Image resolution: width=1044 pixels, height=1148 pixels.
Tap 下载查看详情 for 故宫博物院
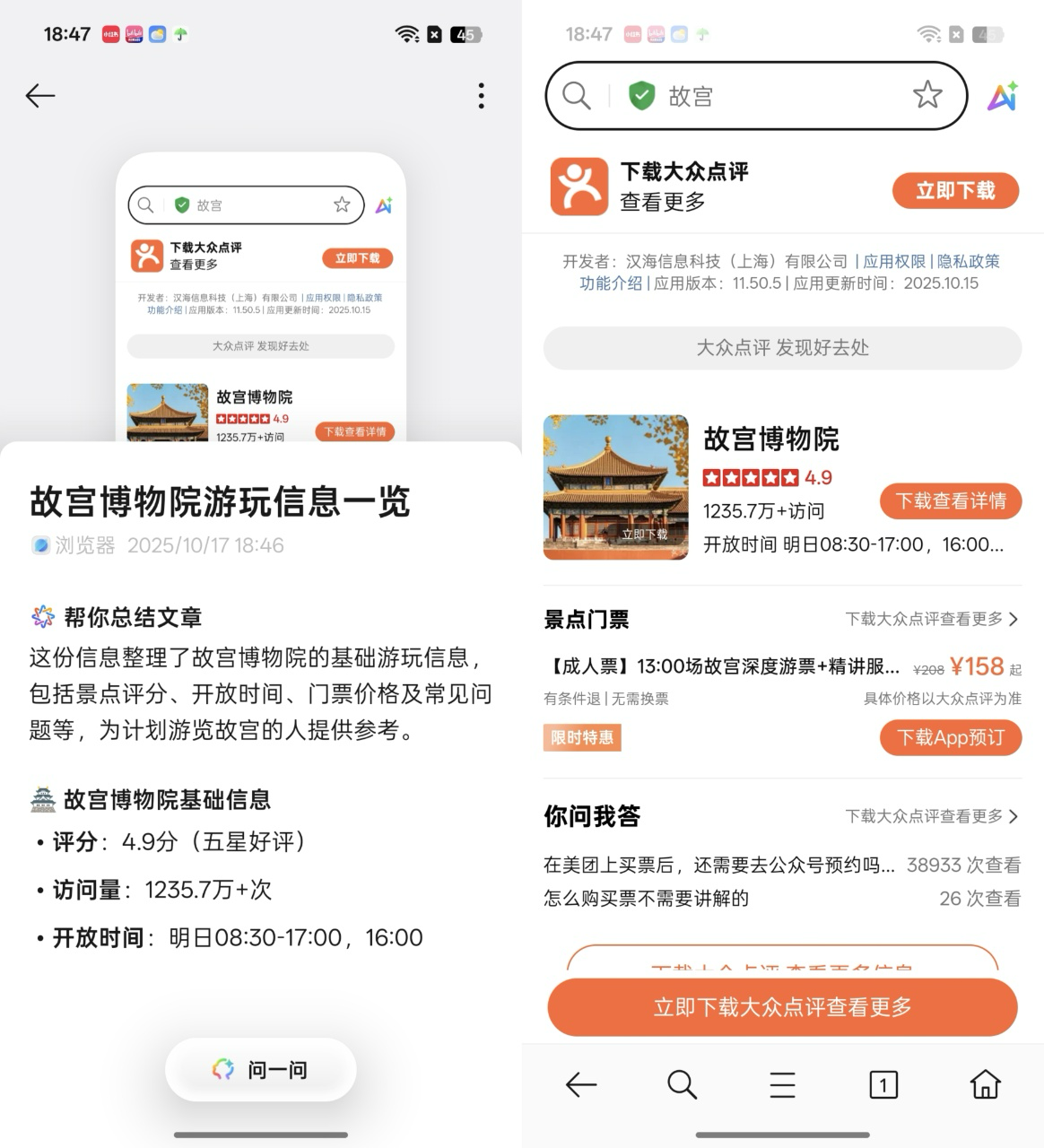[951, 500]
